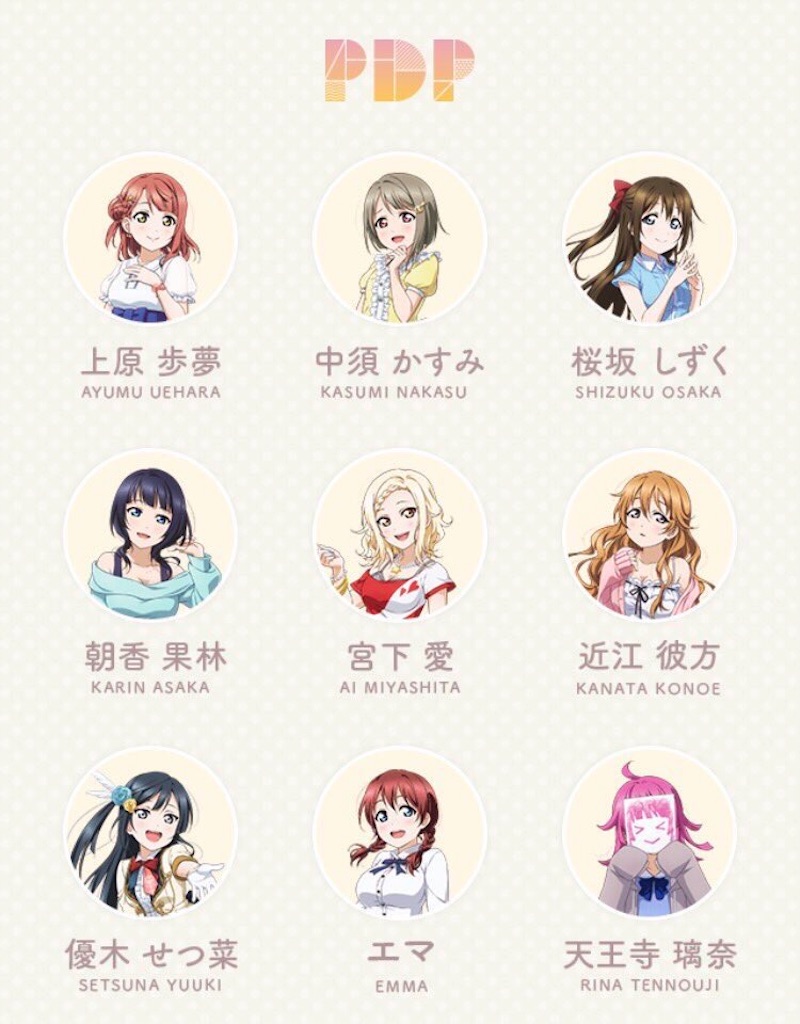Open Ayumu Uehara's profile
The image size is (800, 1024).
click(x=150, y=238)
